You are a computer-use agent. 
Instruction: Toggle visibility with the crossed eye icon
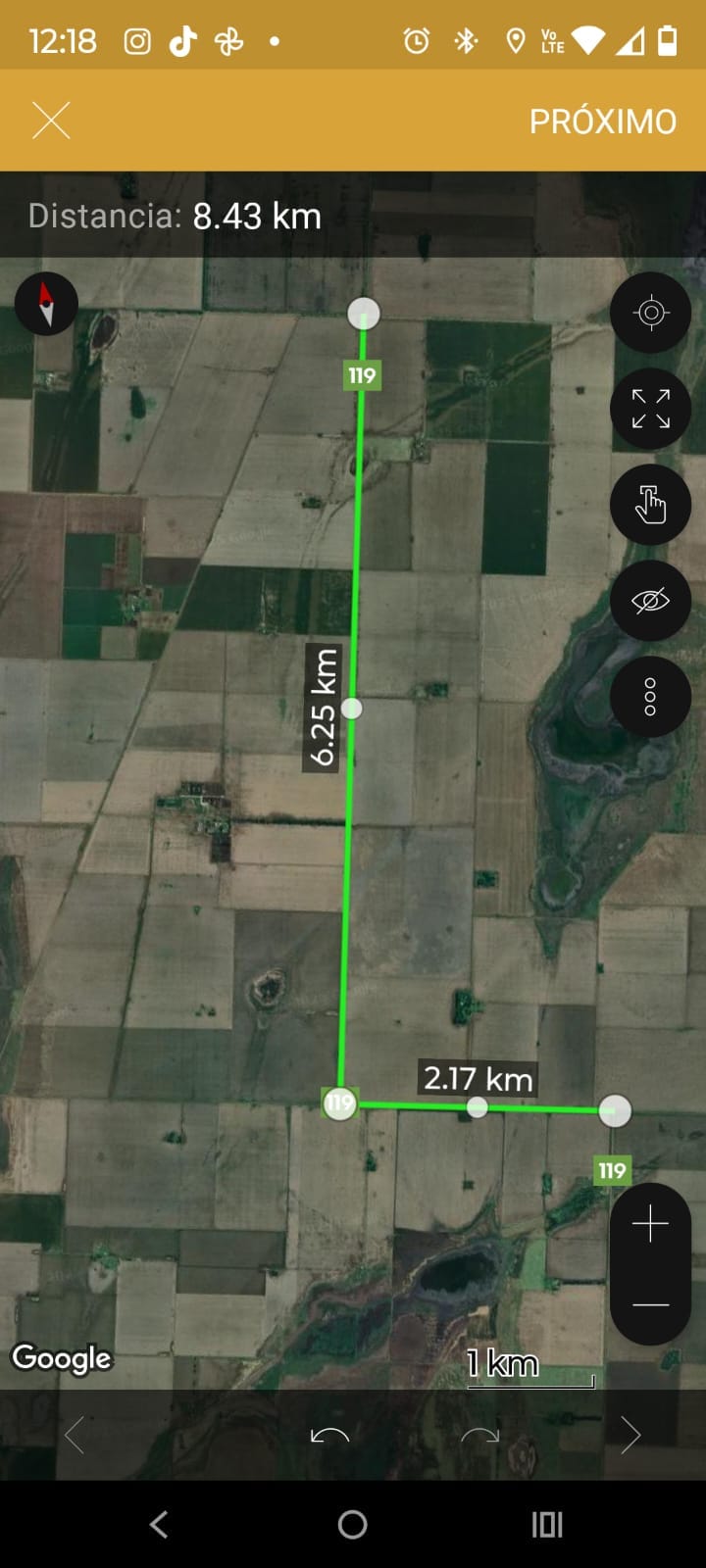(650, 600)
